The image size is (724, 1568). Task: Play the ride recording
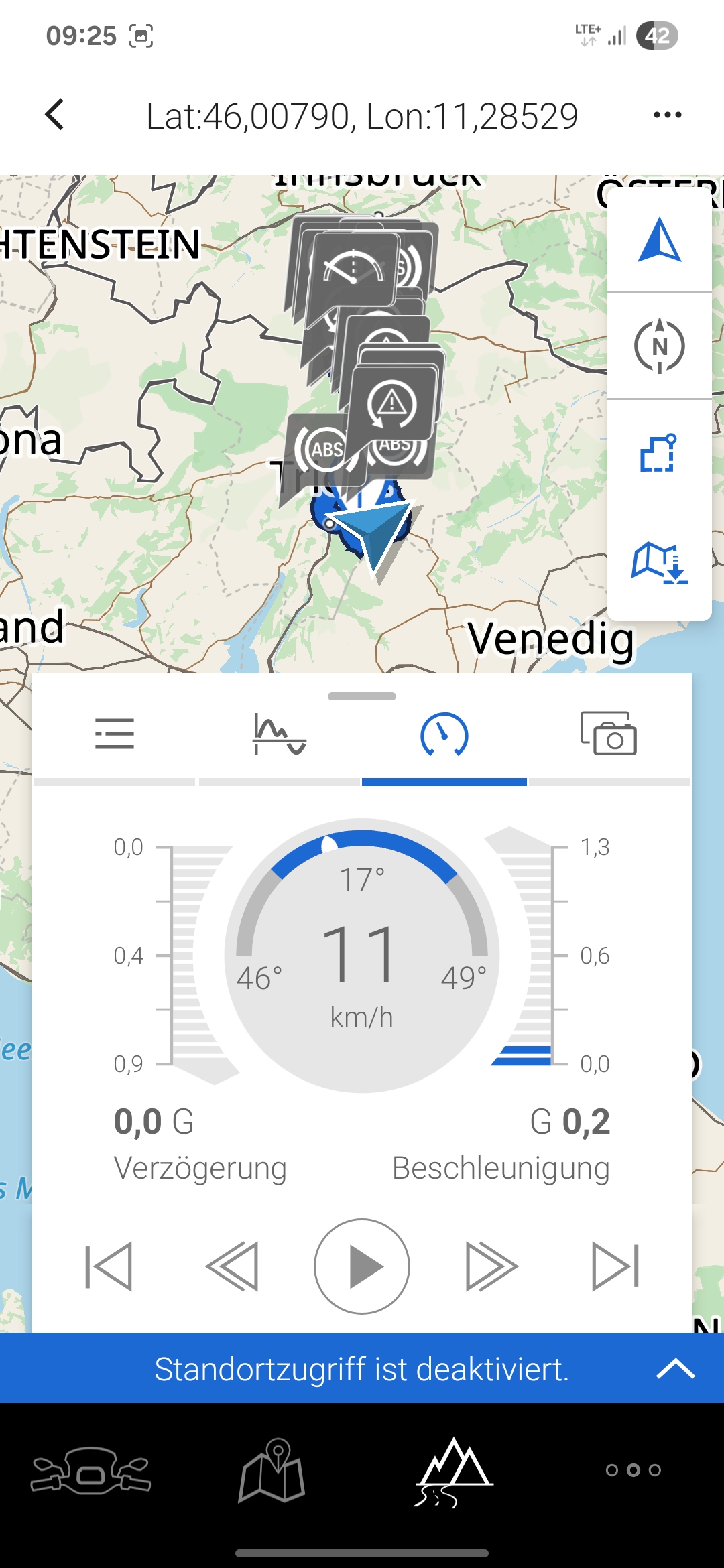coord(362,1266)
